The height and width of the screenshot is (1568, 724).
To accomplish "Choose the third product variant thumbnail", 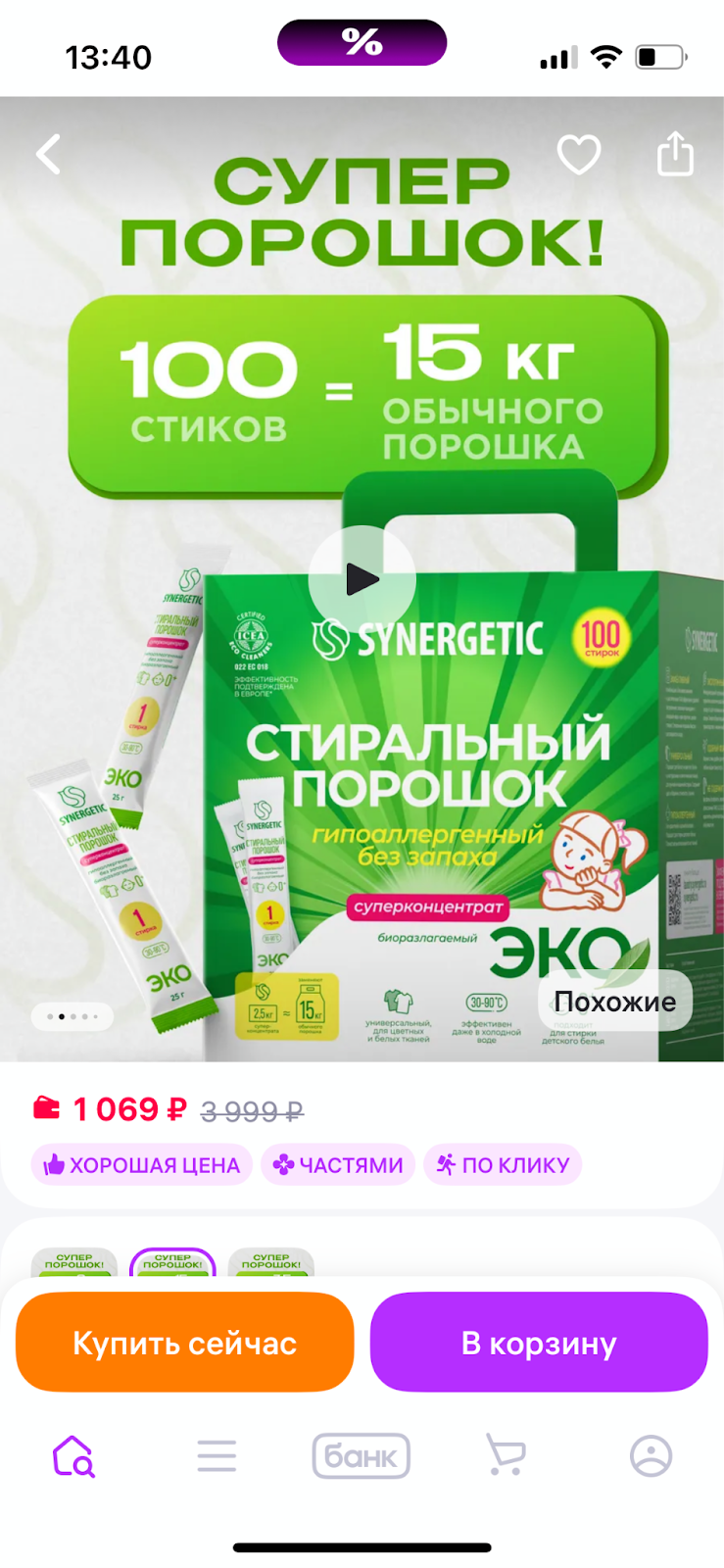I will tap(271, 1262).
